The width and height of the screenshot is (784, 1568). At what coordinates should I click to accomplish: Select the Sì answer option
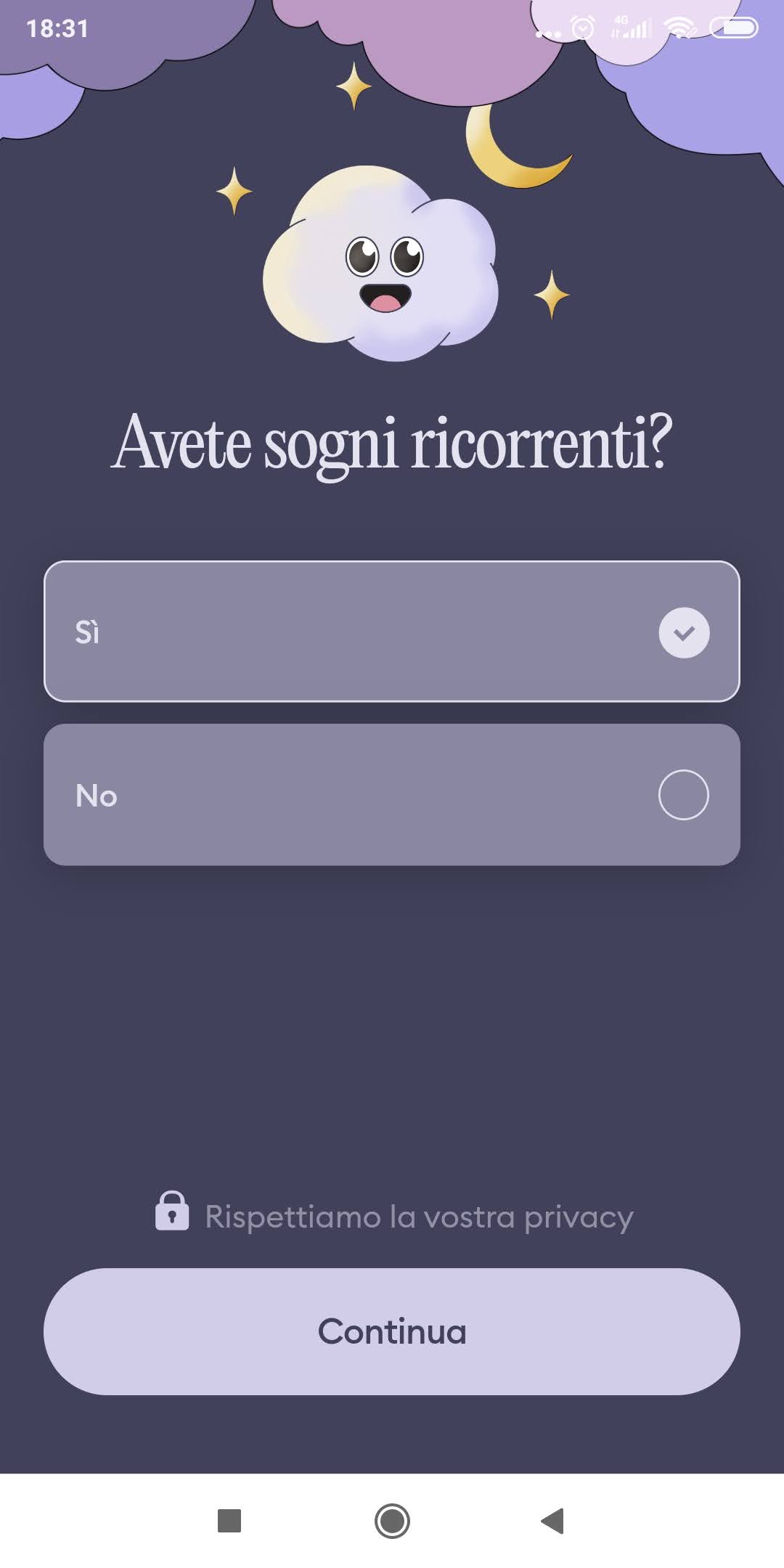392,632
